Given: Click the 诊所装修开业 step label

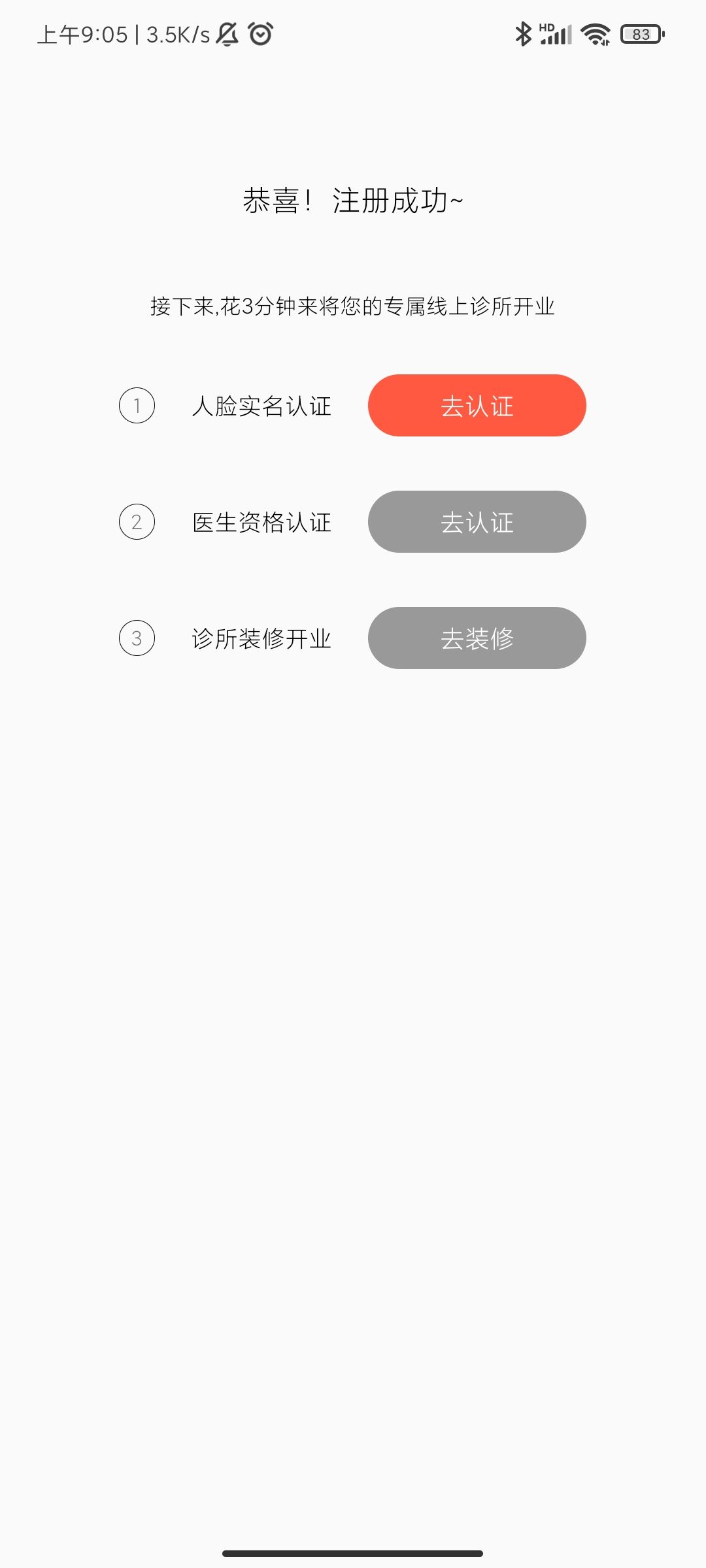Looking at the screenshot, I should click(x=263, y=638).
